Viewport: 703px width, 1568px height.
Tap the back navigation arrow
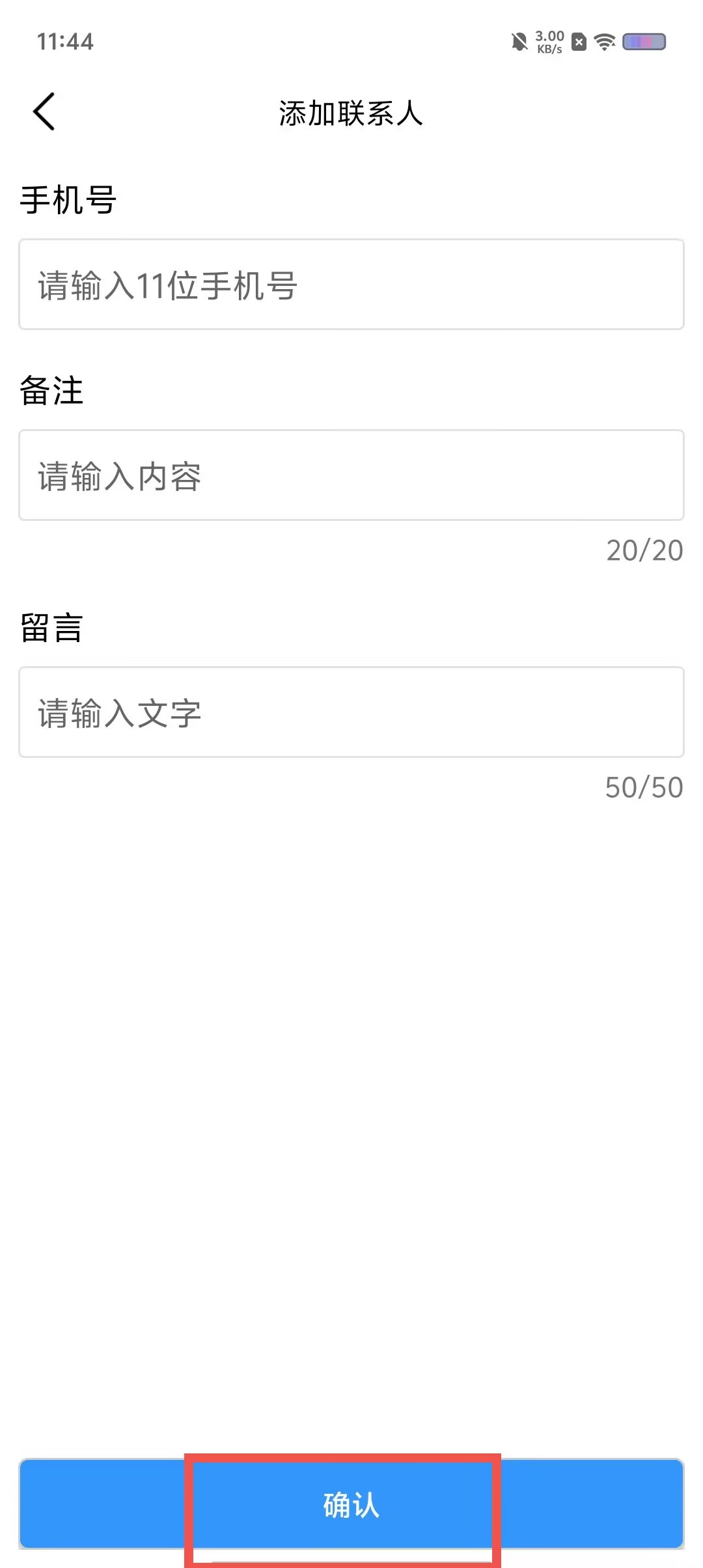click(44, 112)
